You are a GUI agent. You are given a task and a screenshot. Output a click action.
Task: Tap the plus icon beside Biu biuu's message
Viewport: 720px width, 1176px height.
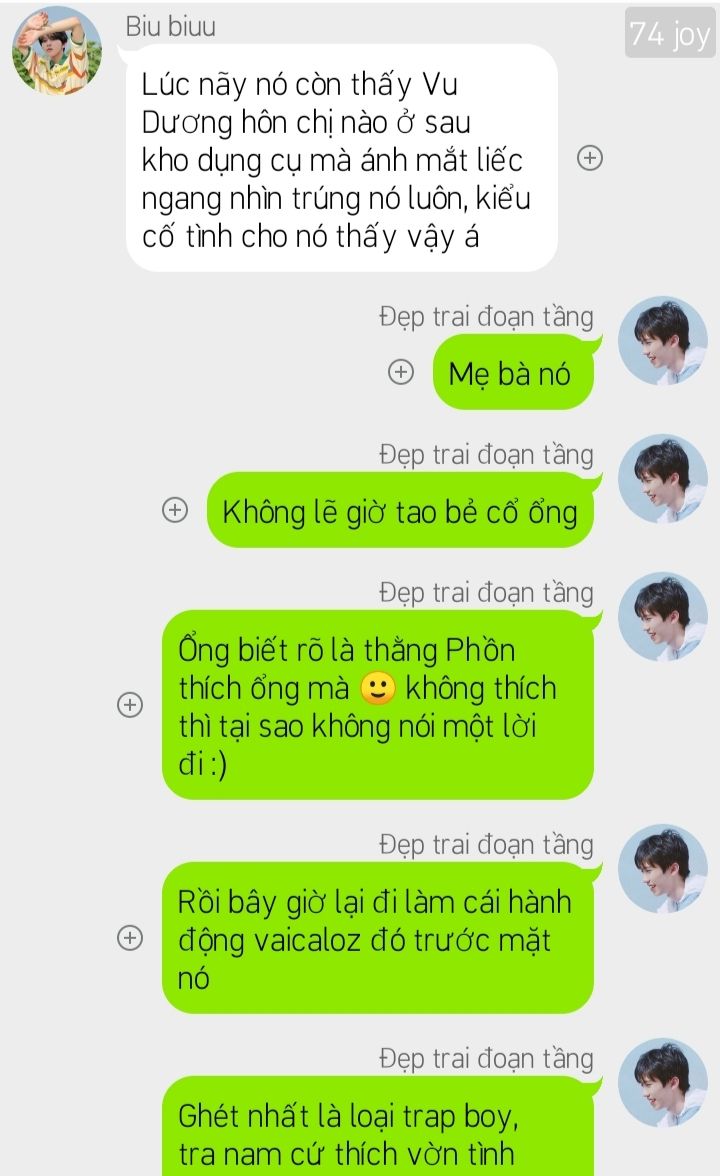(x=590, y=158)
